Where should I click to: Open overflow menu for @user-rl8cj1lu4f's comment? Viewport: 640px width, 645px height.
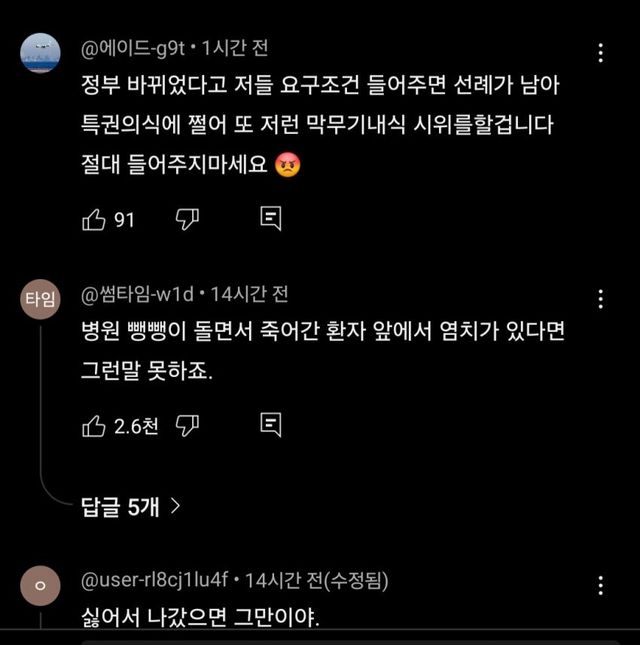point(599,585)
